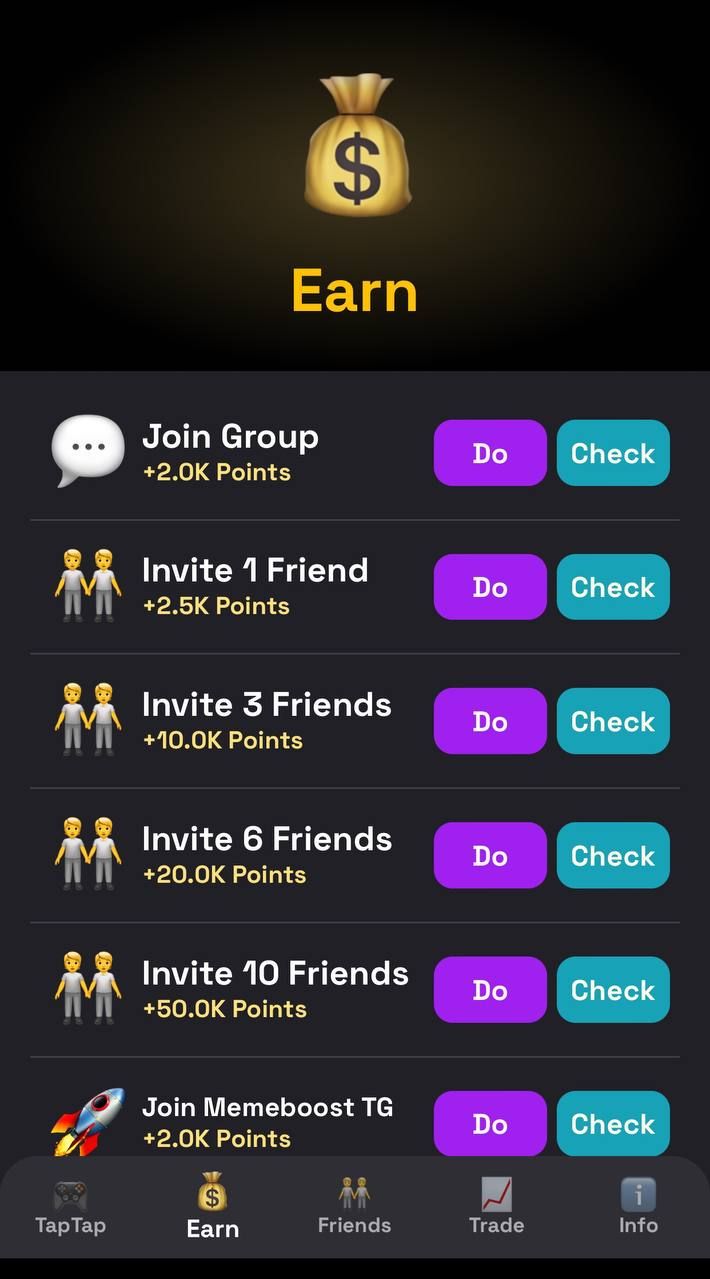Do the Join Memeboost TG task

[x=490, y=1123]
